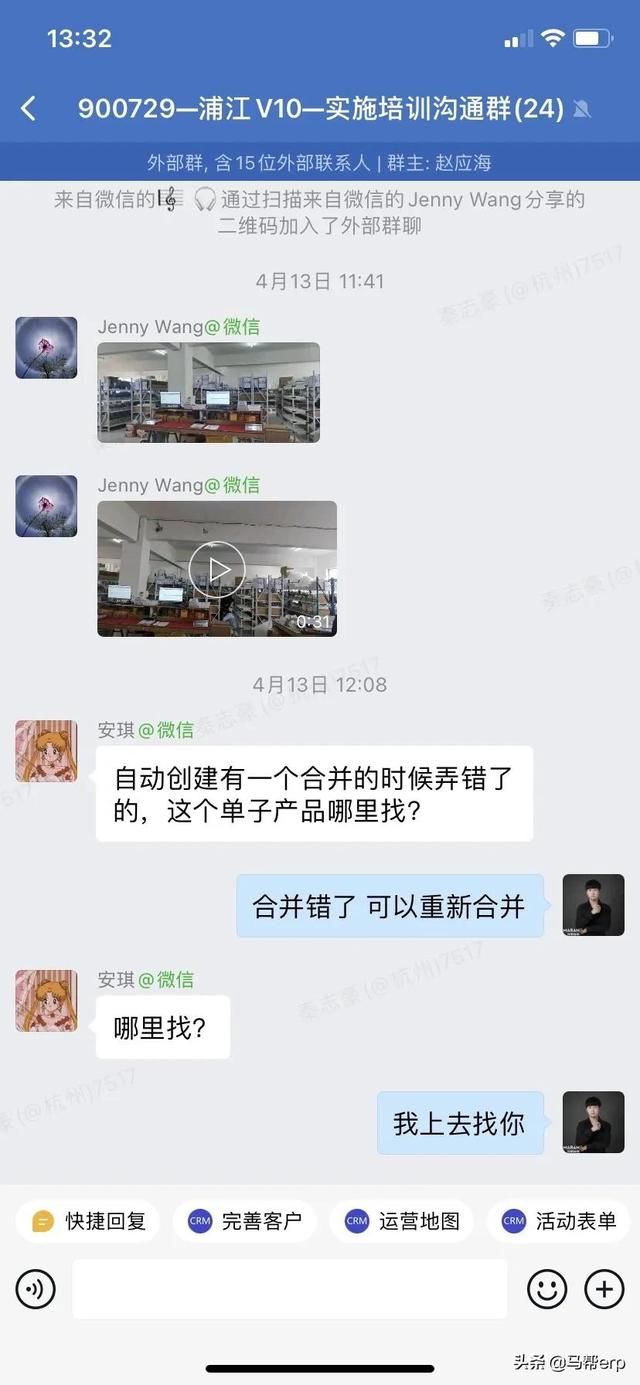The image size is (640, 1385).
Task: Go back from the group chat
Action: click(28, 109)
